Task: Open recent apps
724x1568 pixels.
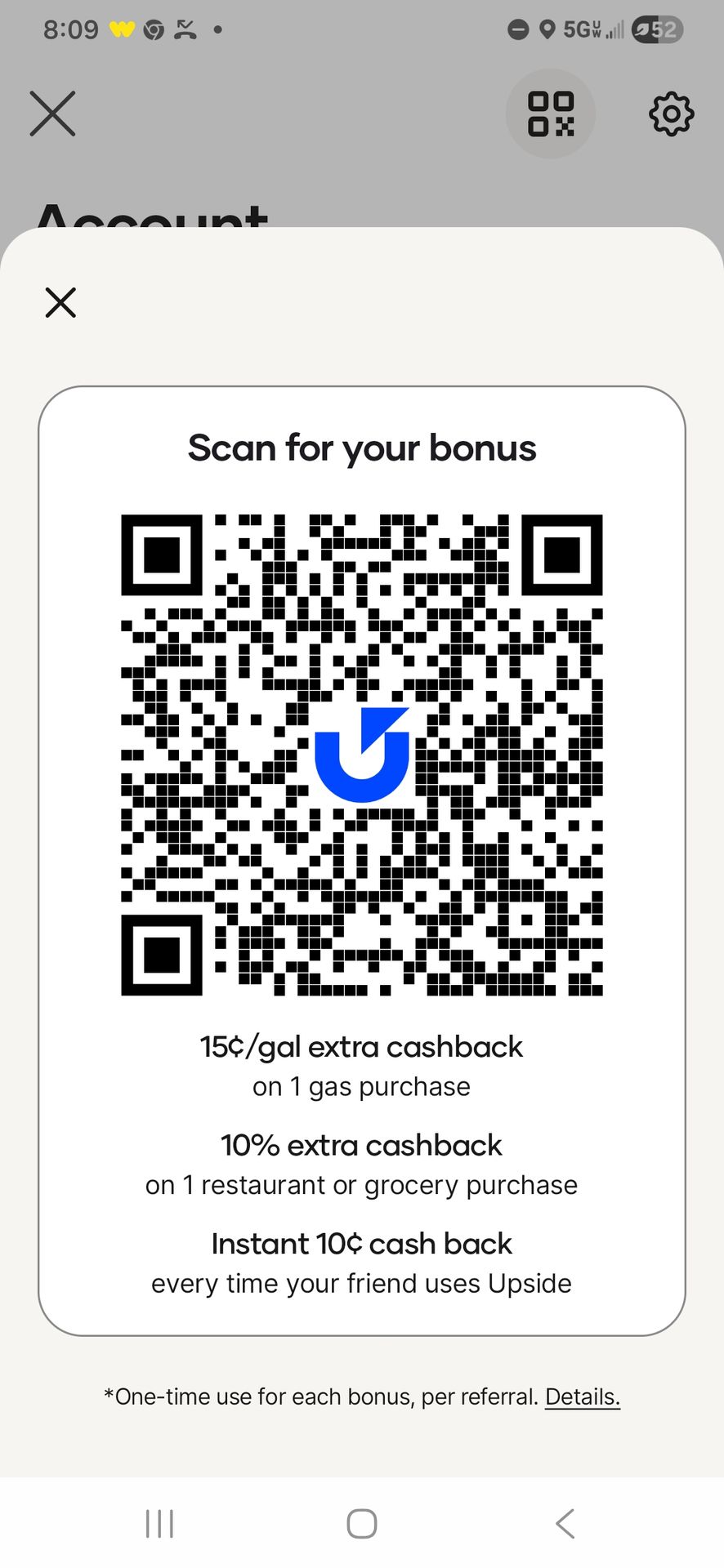Action: click(159, 1524)
